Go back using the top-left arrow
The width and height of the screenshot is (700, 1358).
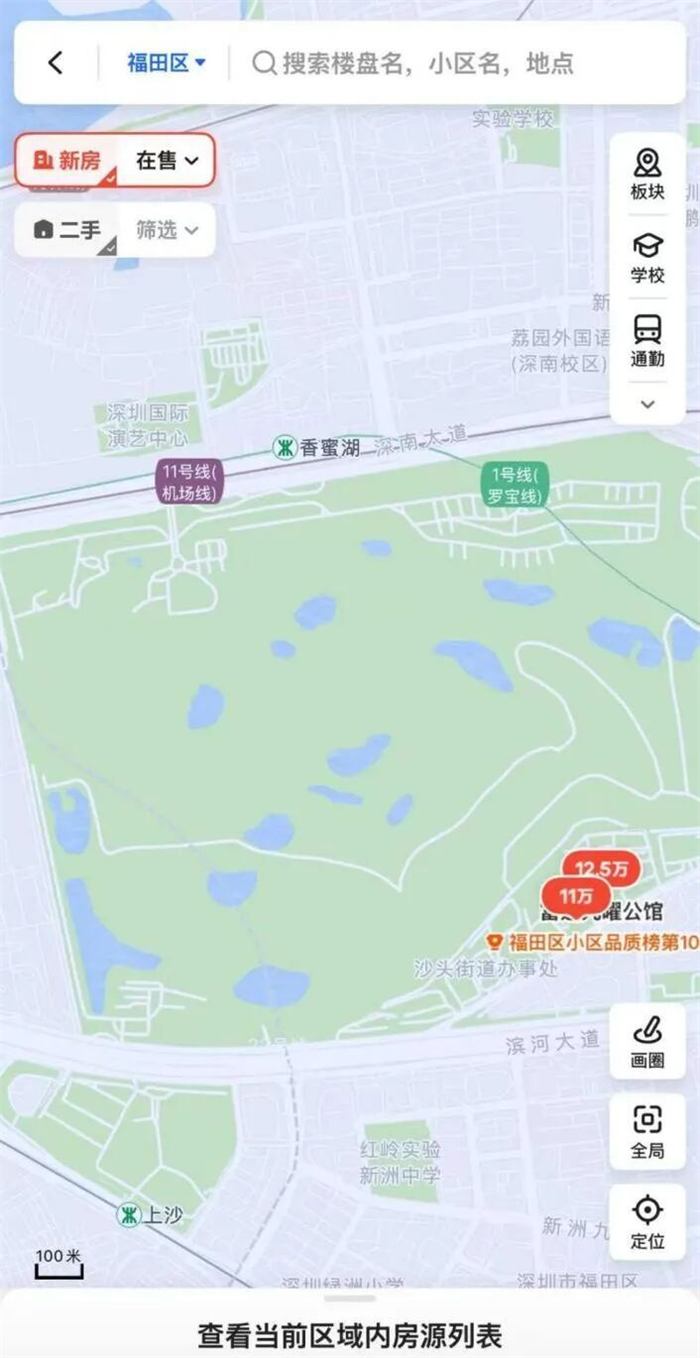click(x=56, y=63)
